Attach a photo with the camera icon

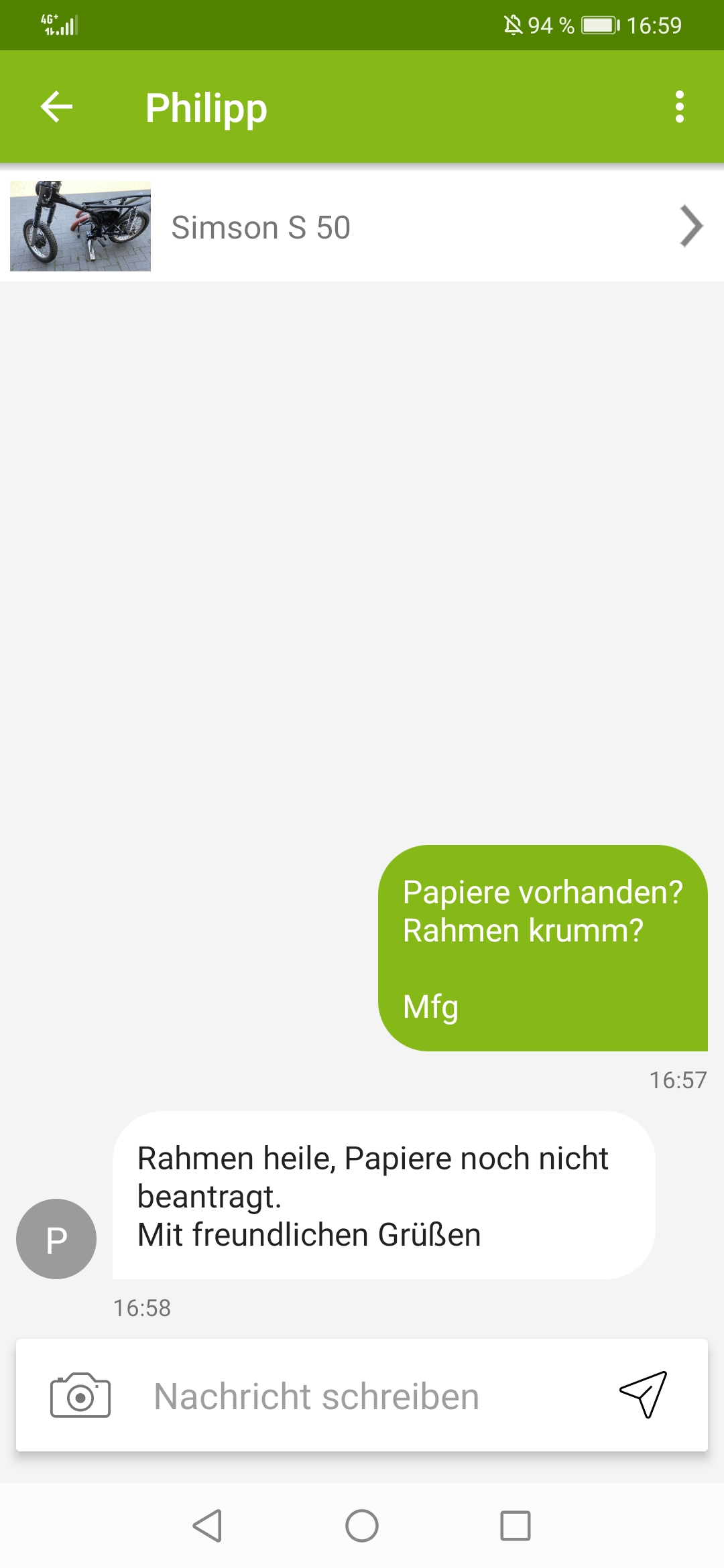pos(80,1395)
